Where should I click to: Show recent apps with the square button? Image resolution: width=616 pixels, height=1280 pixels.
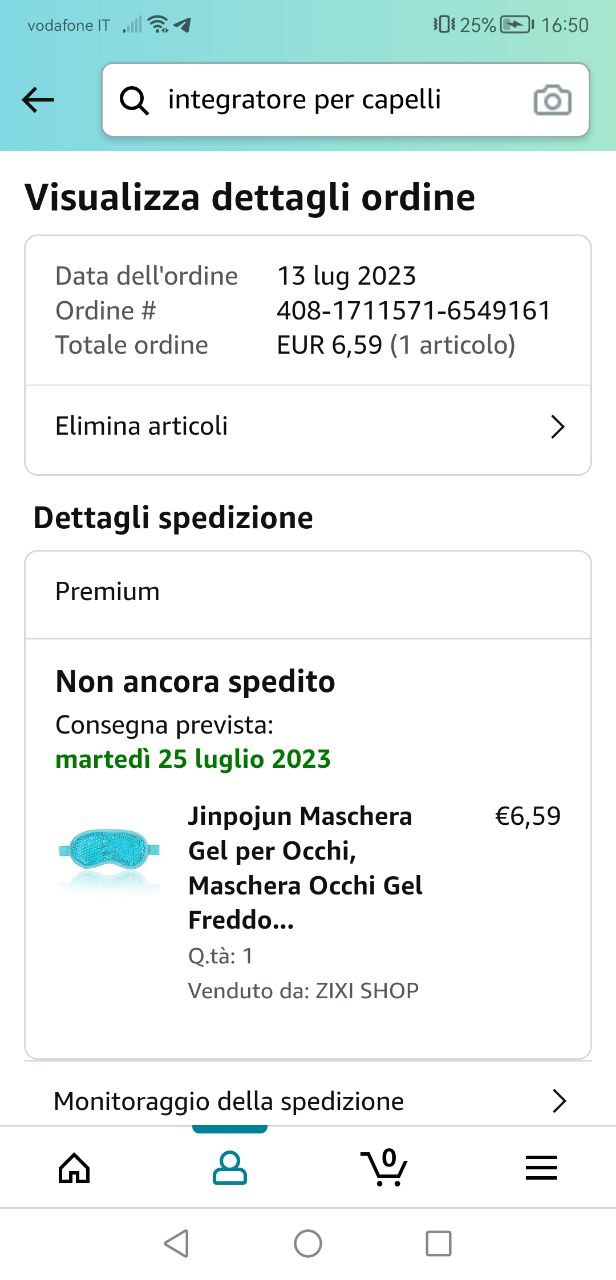pos(439,1243)
